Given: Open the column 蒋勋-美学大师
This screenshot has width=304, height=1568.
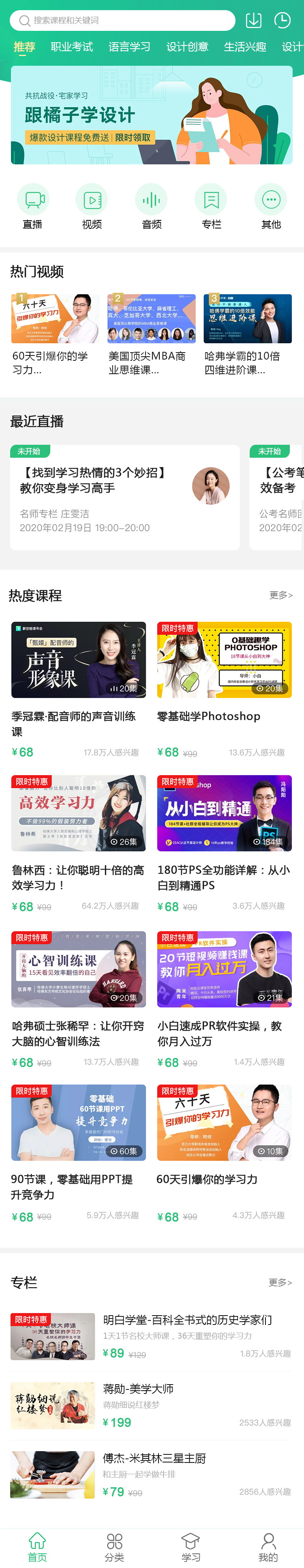Looking at the screenshot, I should [152, 1406].
